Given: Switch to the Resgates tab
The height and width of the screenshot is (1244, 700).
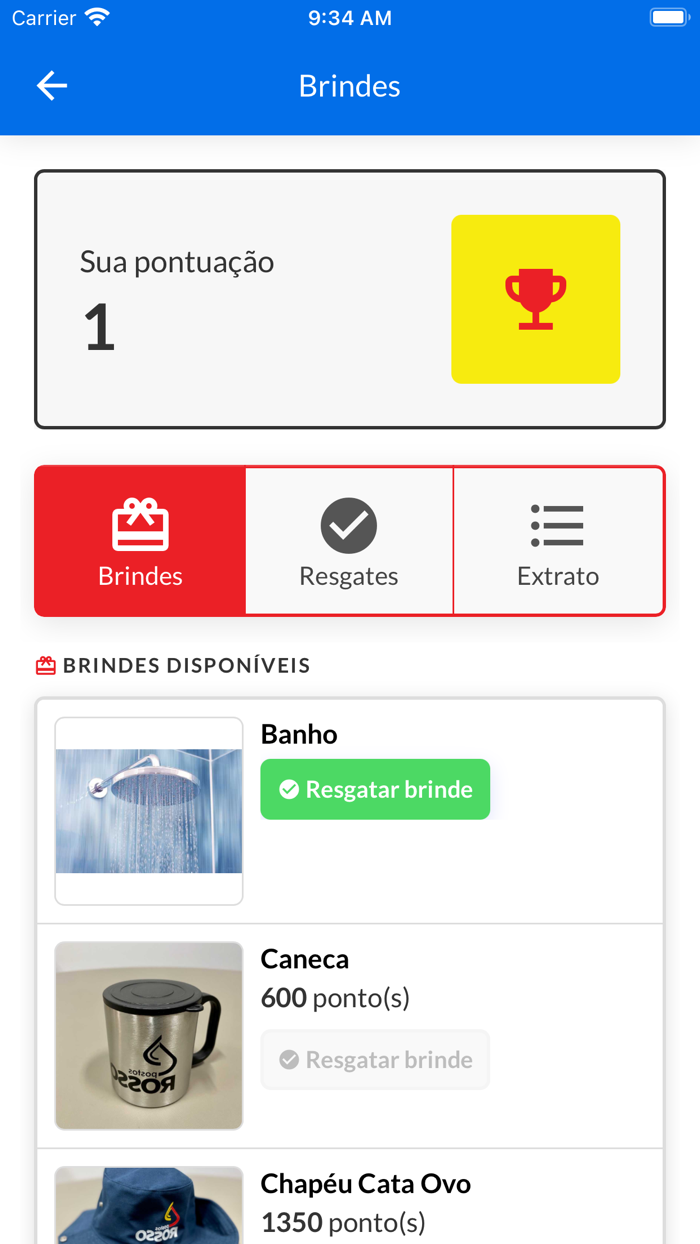Looking at the screenshot, I should tap(349, 541).
